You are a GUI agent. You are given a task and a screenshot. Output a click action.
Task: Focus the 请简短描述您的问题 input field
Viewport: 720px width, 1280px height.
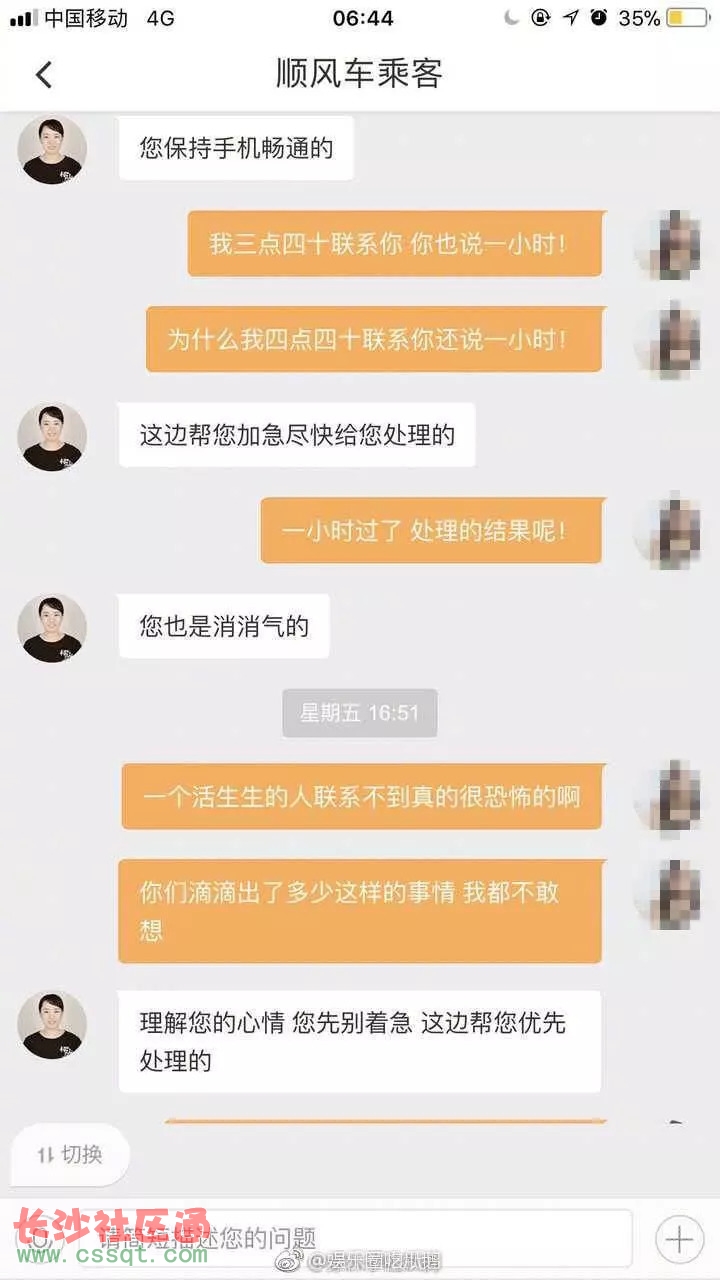click(x=323, y=1238)
